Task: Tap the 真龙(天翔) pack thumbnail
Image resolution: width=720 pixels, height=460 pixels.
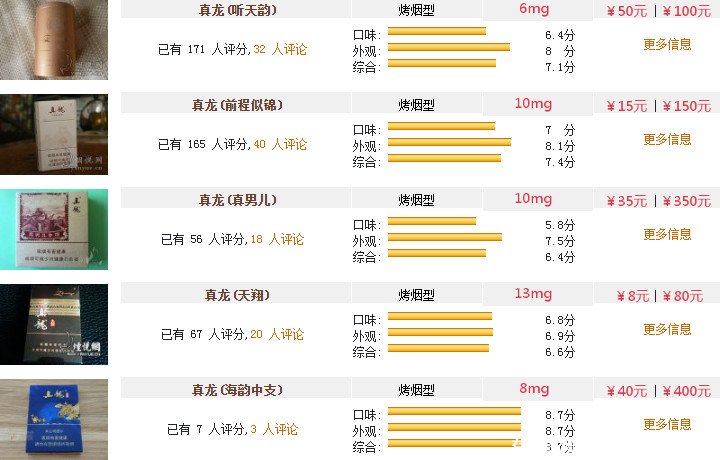Action: [x=54, y=325]
